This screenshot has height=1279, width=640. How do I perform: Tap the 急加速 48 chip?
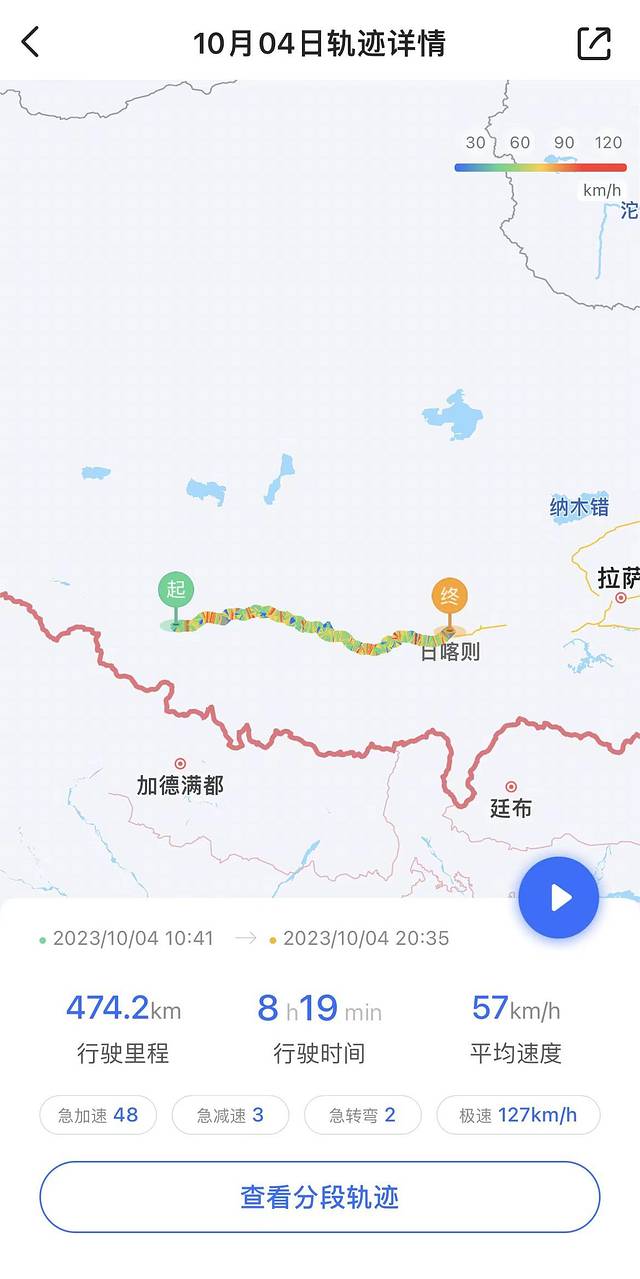click(98, 1115)
